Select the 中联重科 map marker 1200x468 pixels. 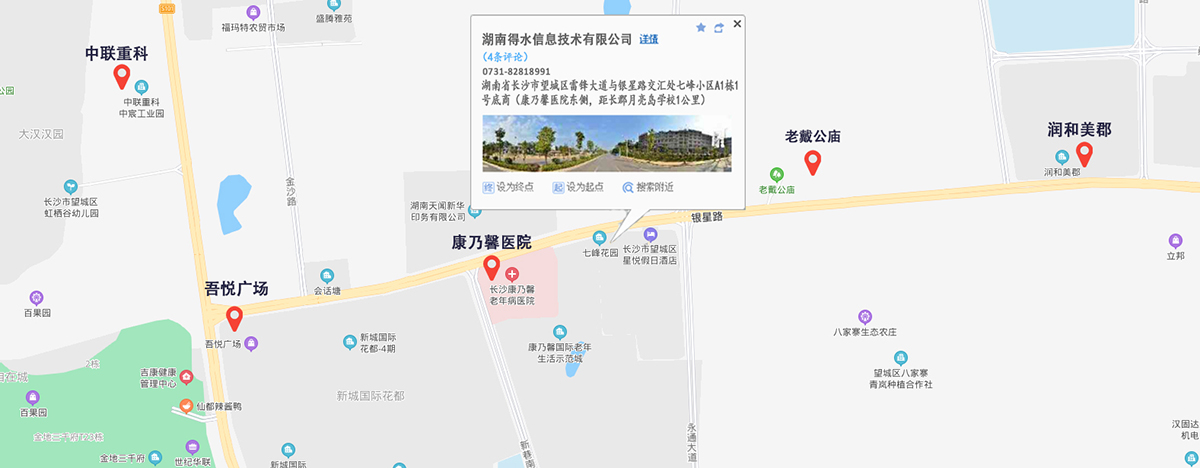[x=122, y=75]
